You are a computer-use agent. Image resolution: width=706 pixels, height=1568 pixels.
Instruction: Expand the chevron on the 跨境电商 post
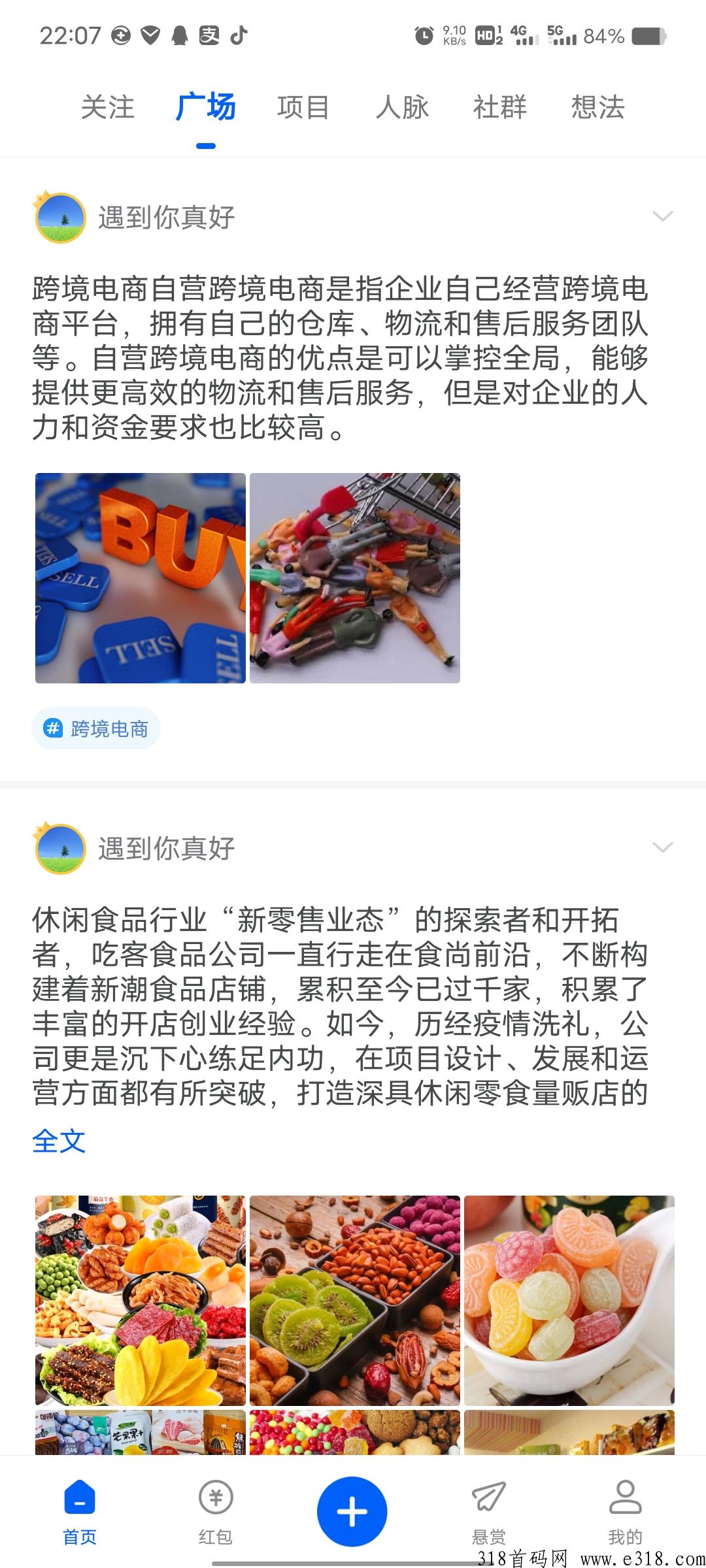click(663, 217)
